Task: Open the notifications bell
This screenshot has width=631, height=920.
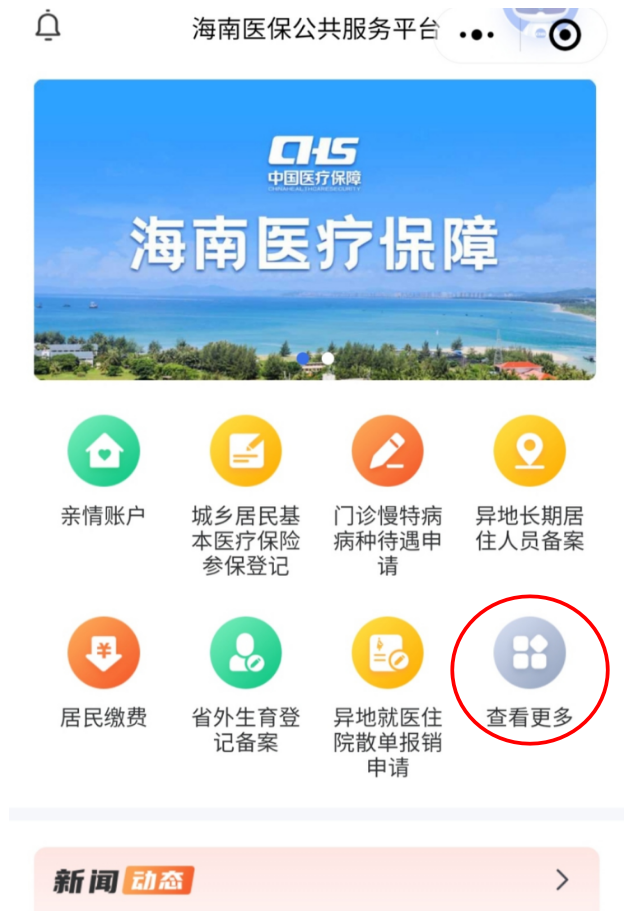Action: click(47, 27)
